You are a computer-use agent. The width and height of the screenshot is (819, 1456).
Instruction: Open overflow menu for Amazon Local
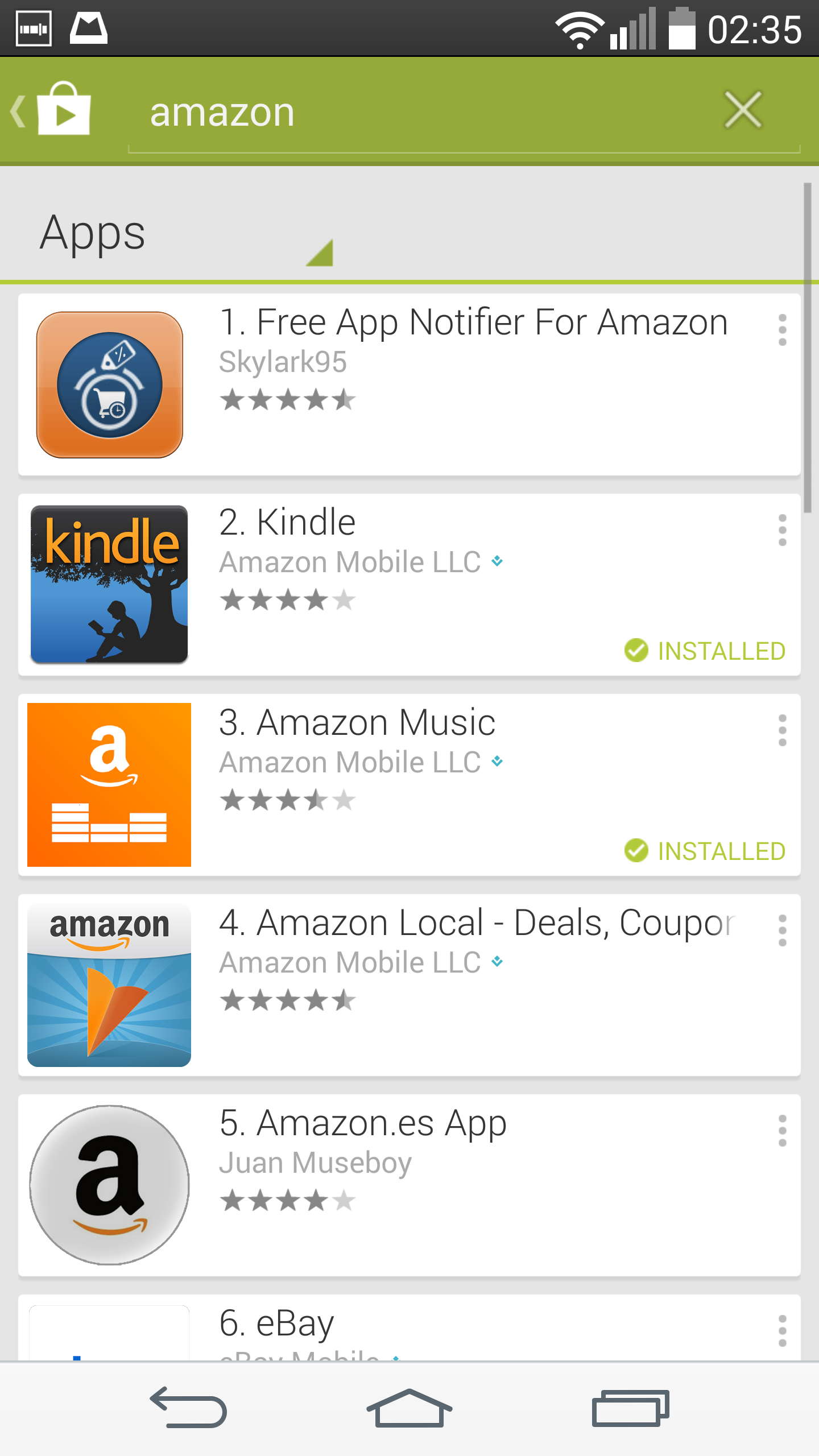tap(782, 930)
